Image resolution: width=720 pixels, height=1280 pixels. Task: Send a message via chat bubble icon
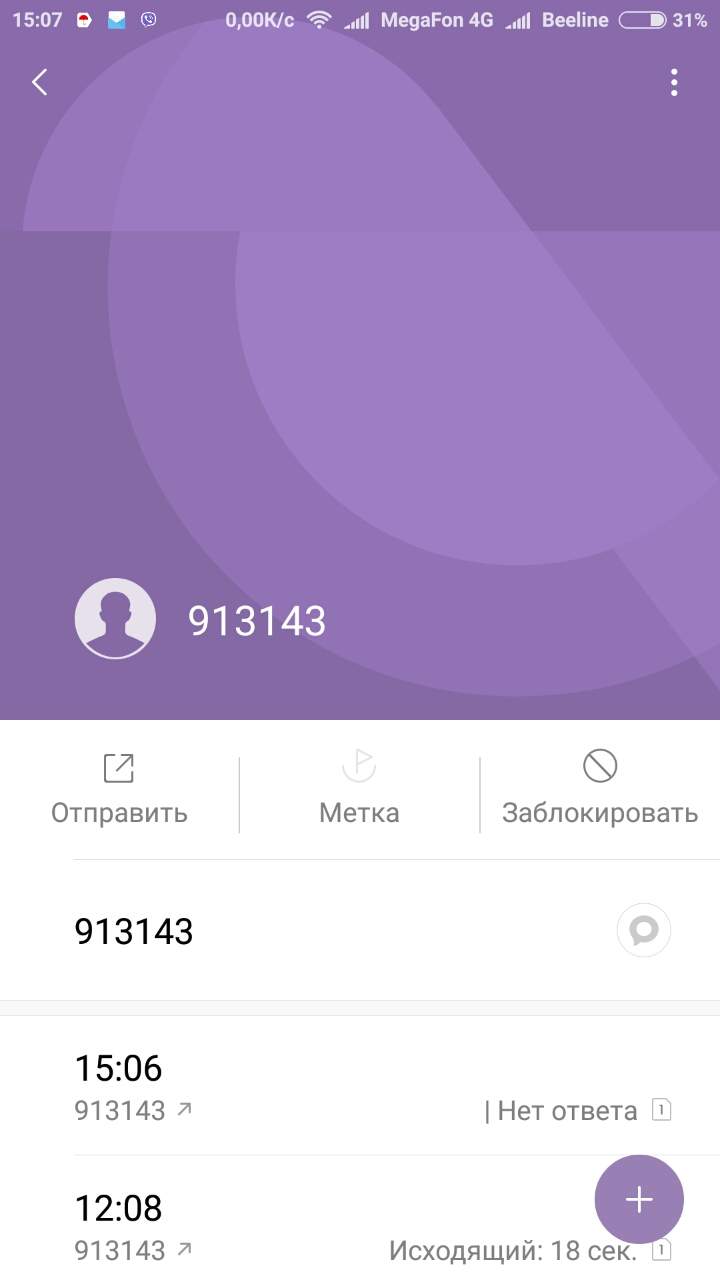643,931
